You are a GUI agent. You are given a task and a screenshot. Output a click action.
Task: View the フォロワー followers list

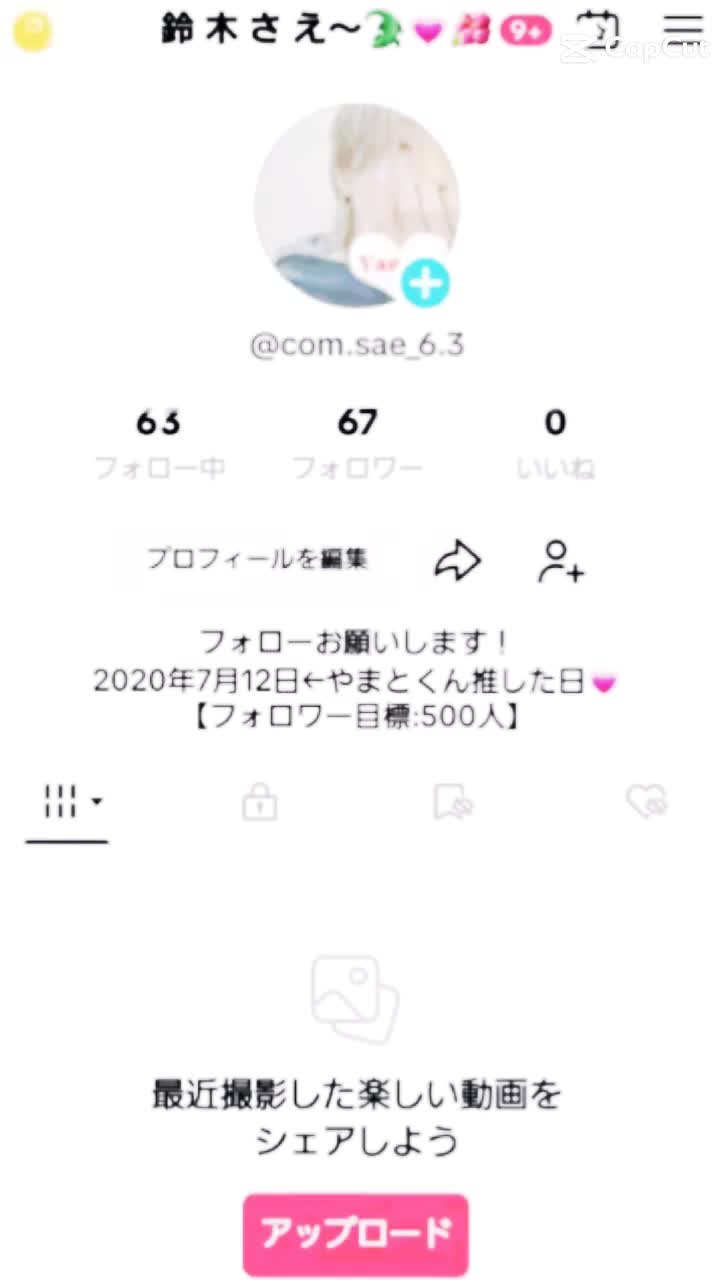(357, 442)
